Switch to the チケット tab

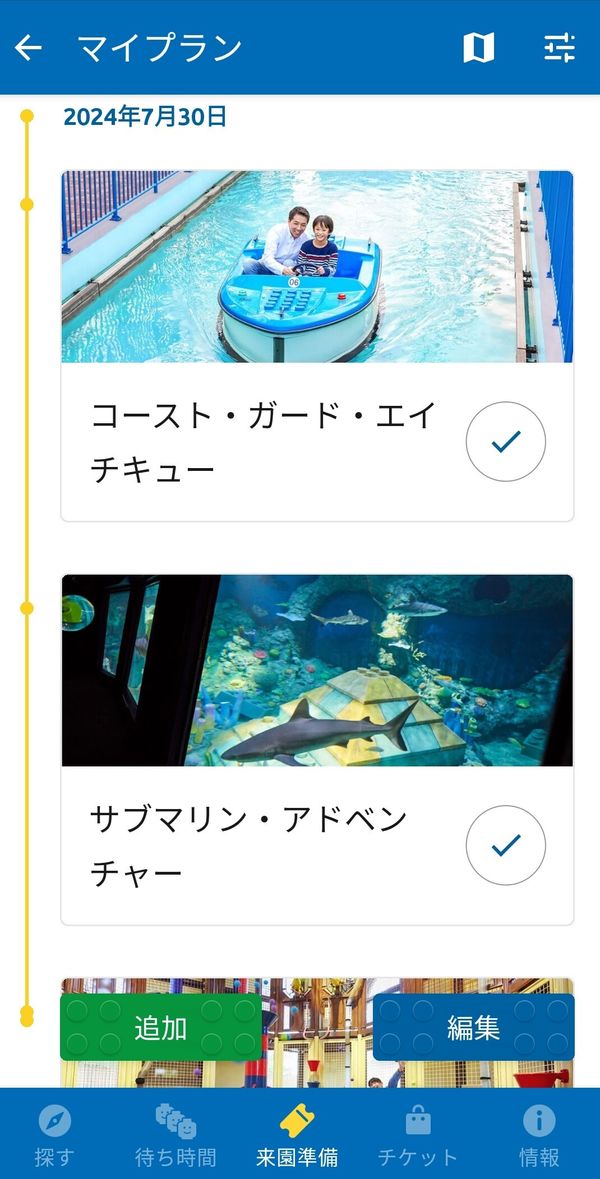418,1135
